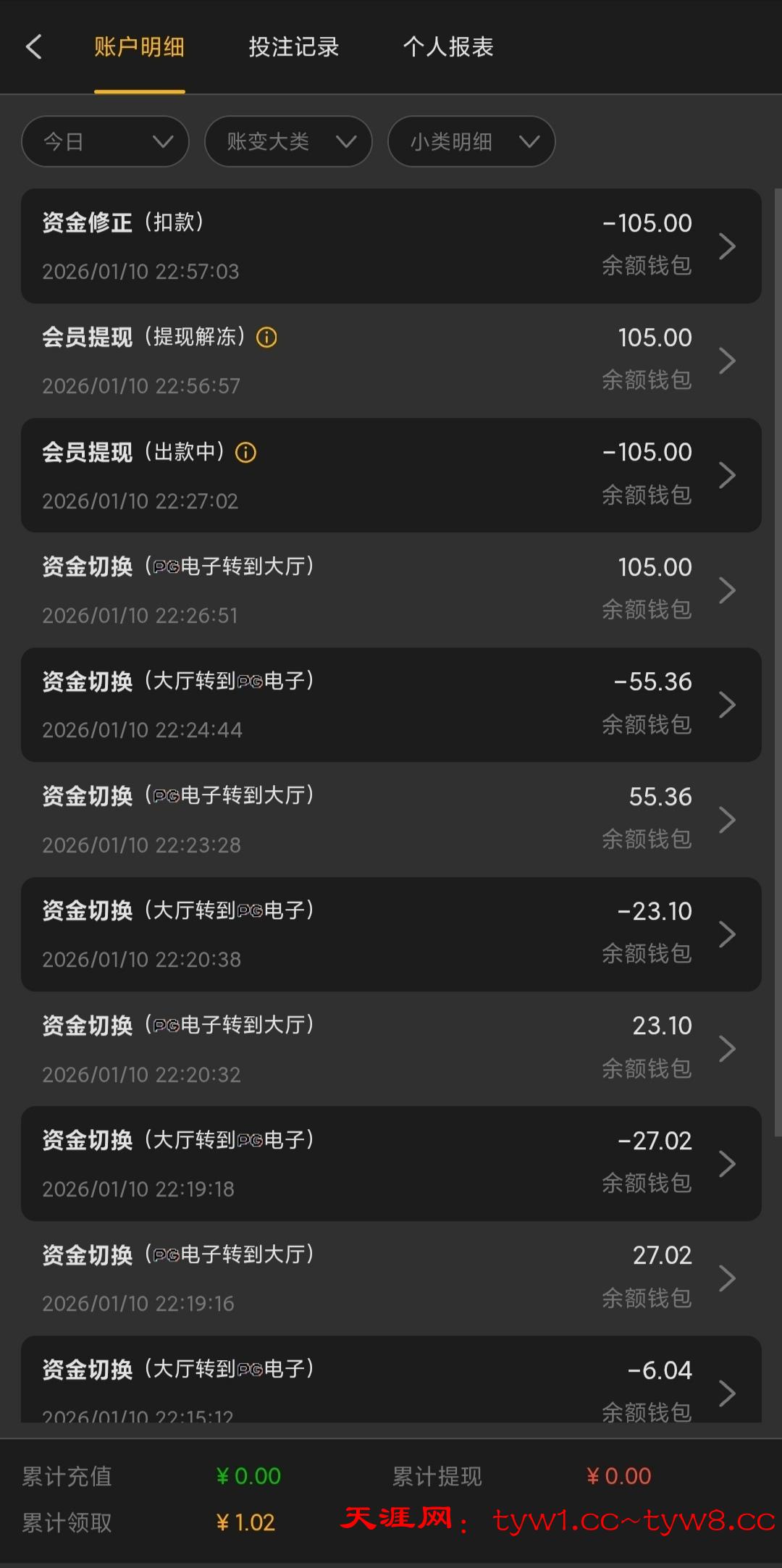View the 22:26:51 transfer of 105.00
782x1568 pixels.
point(391,590)
